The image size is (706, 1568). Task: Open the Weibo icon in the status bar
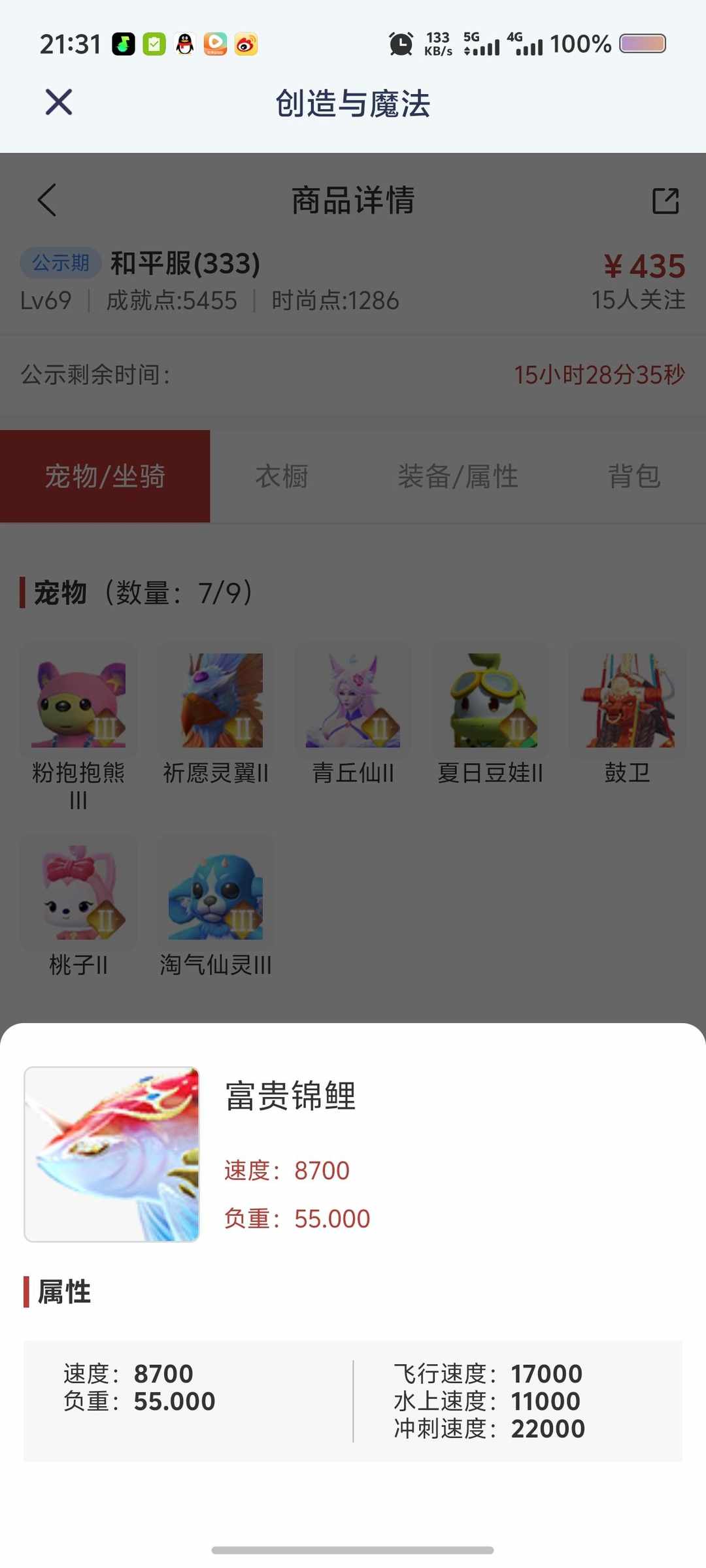[246, 44]
